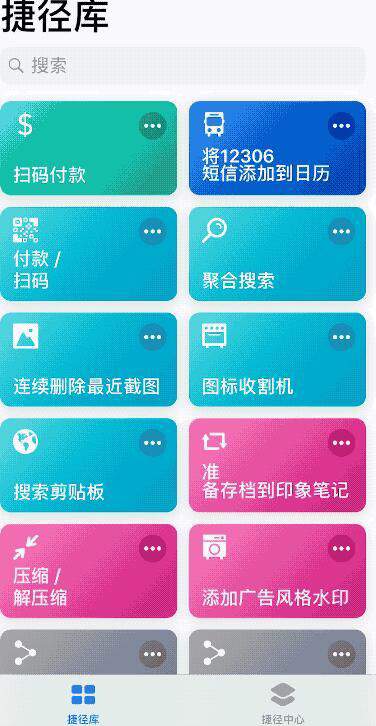Open options for 将12306短信添加到日历
The height and width of the screenshot is (726, 376).
(341, 125)
